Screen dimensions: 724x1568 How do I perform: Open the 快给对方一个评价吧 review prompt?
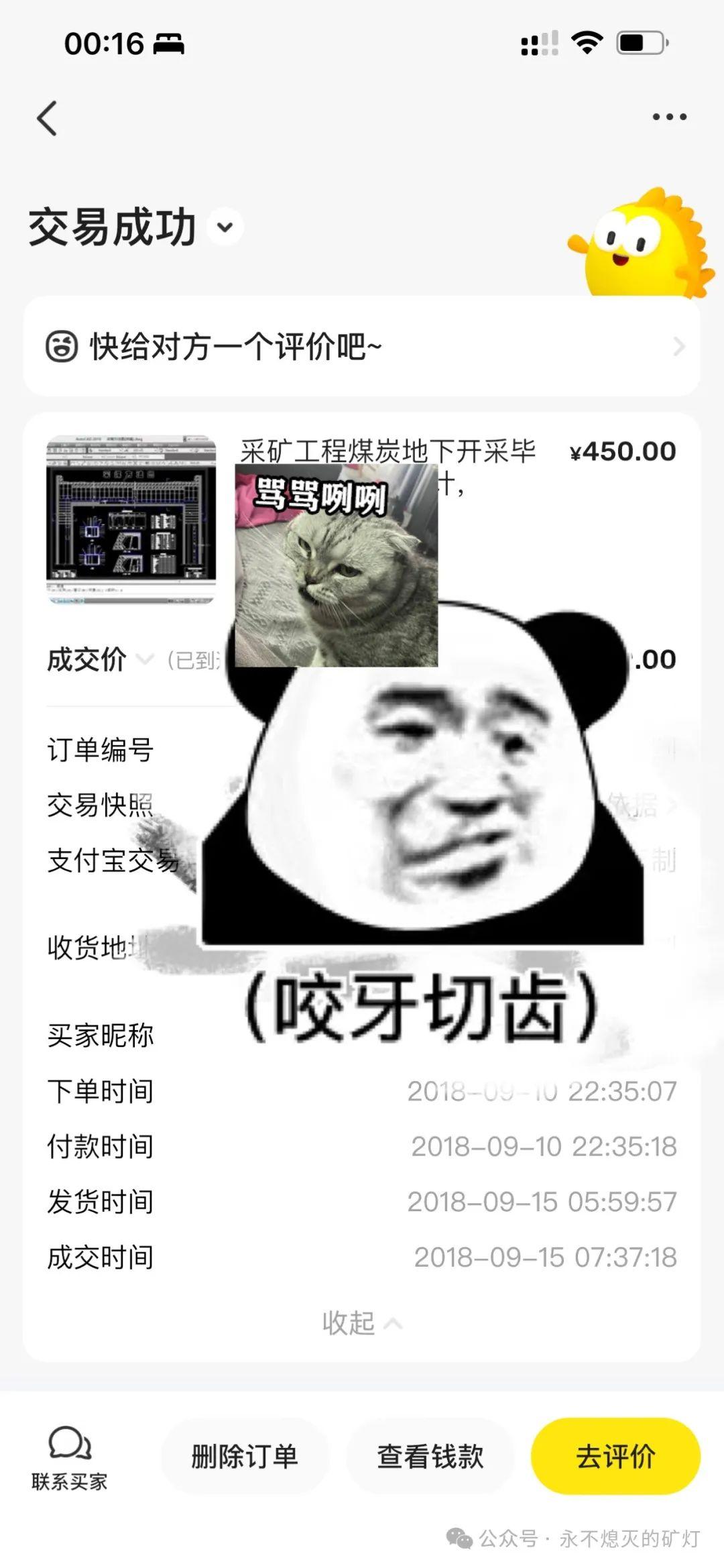point(362,347)
